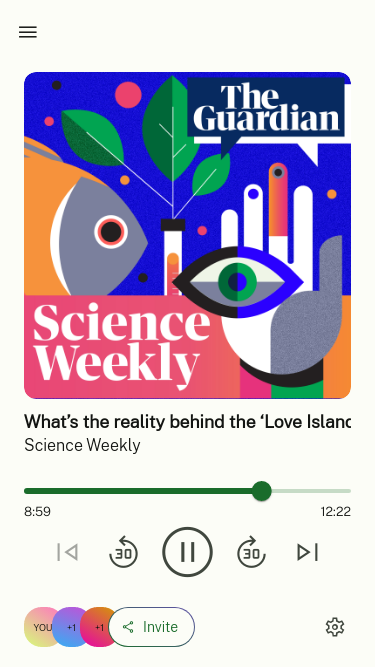Image resolution: width=375 pixels, height=667 pixels.
Task: Open the settings gear
Action: pos(335,627)
